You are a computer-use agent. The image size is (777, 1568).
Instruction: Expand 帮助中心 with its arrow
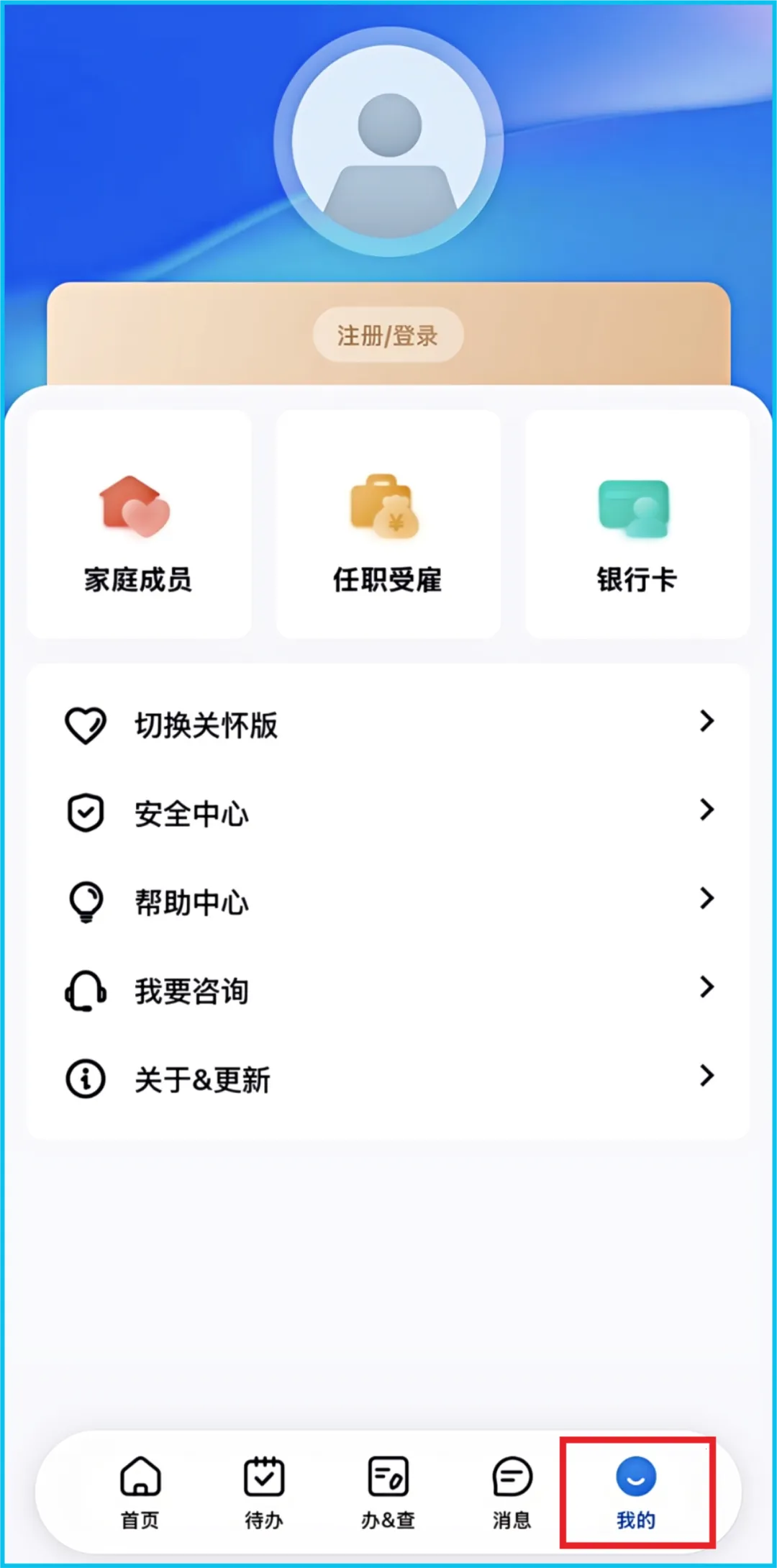[706, 899]
